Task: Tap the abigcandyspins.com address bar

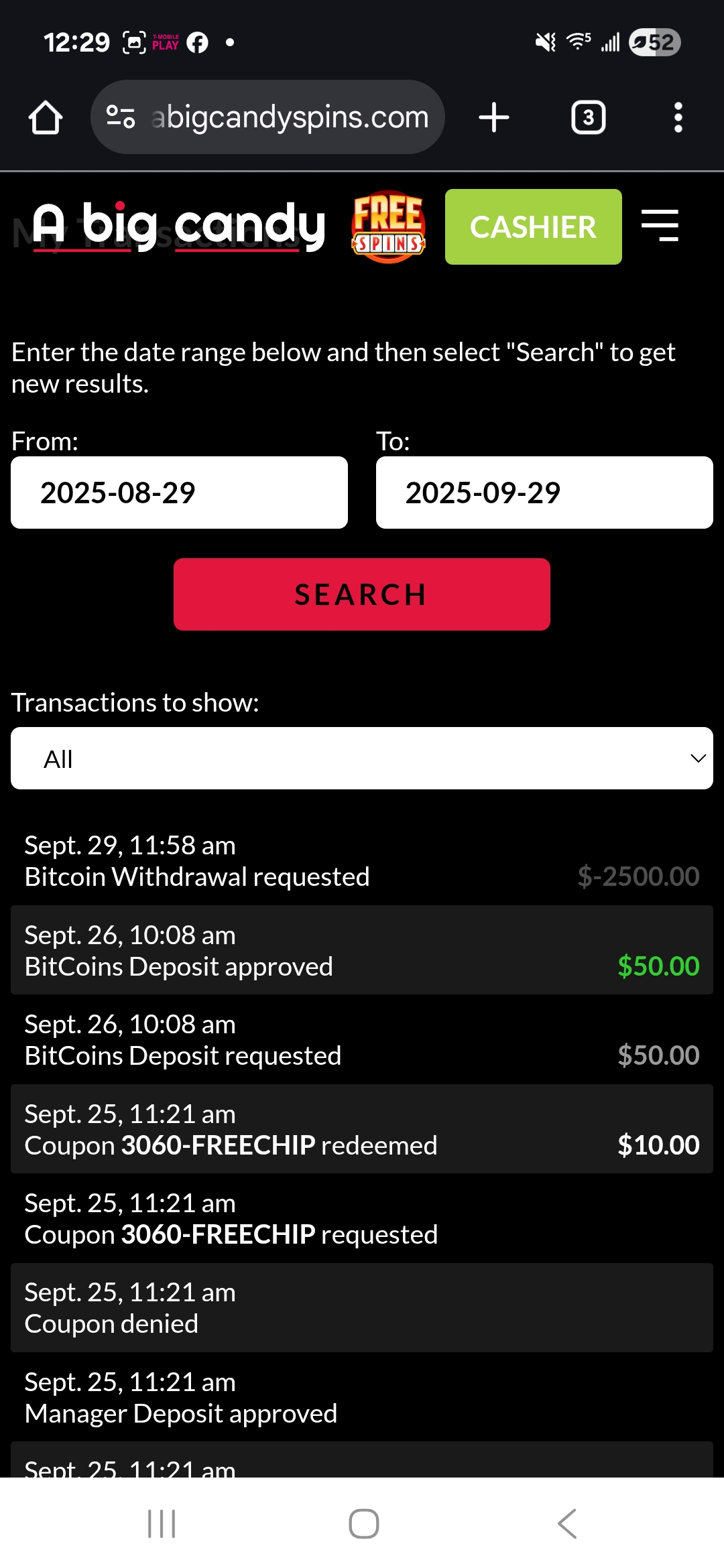Action: (x=290, y=118)
